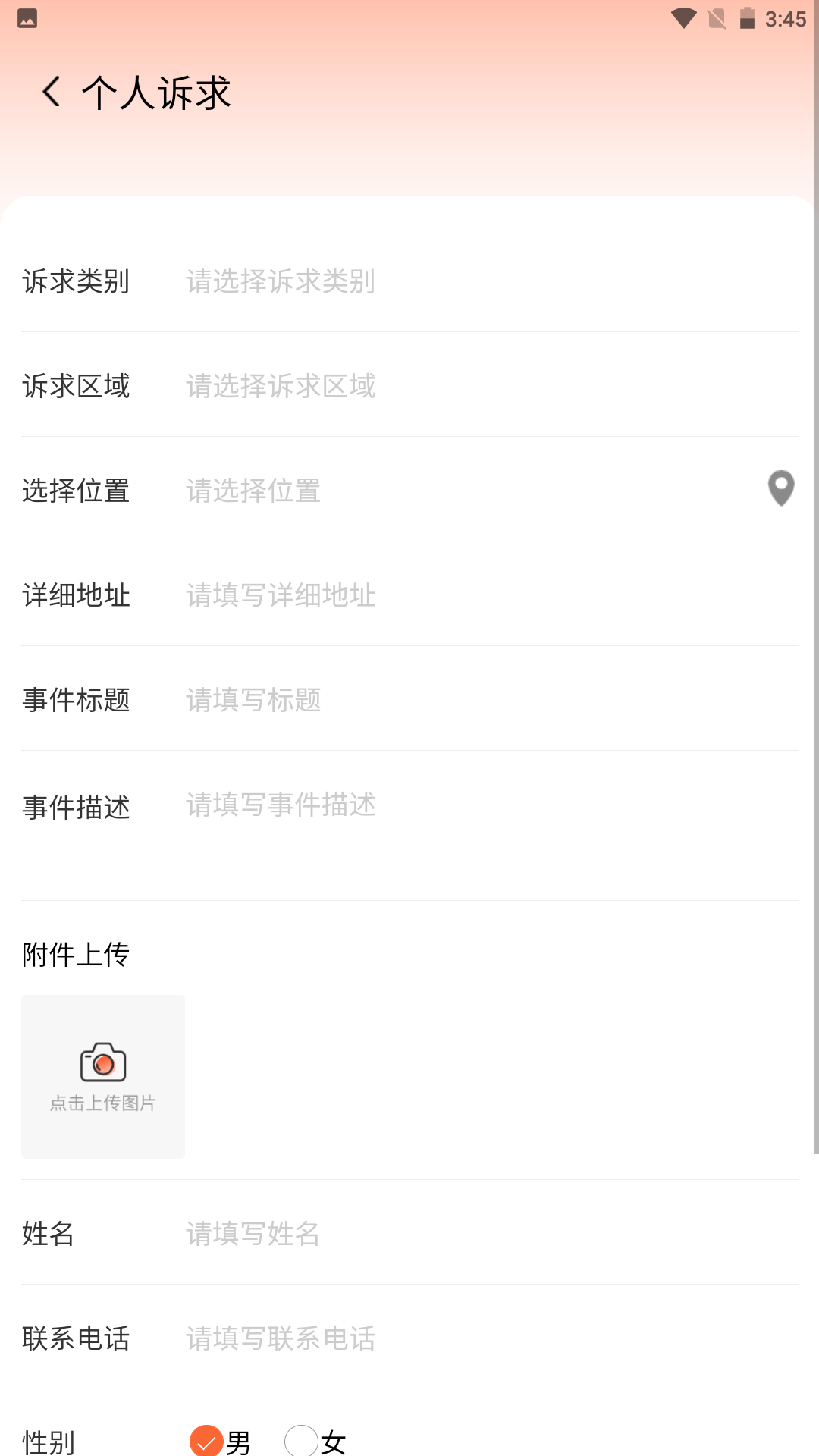Select the 女 gender radio button
819x1456 pixels.
(301, 1440)
